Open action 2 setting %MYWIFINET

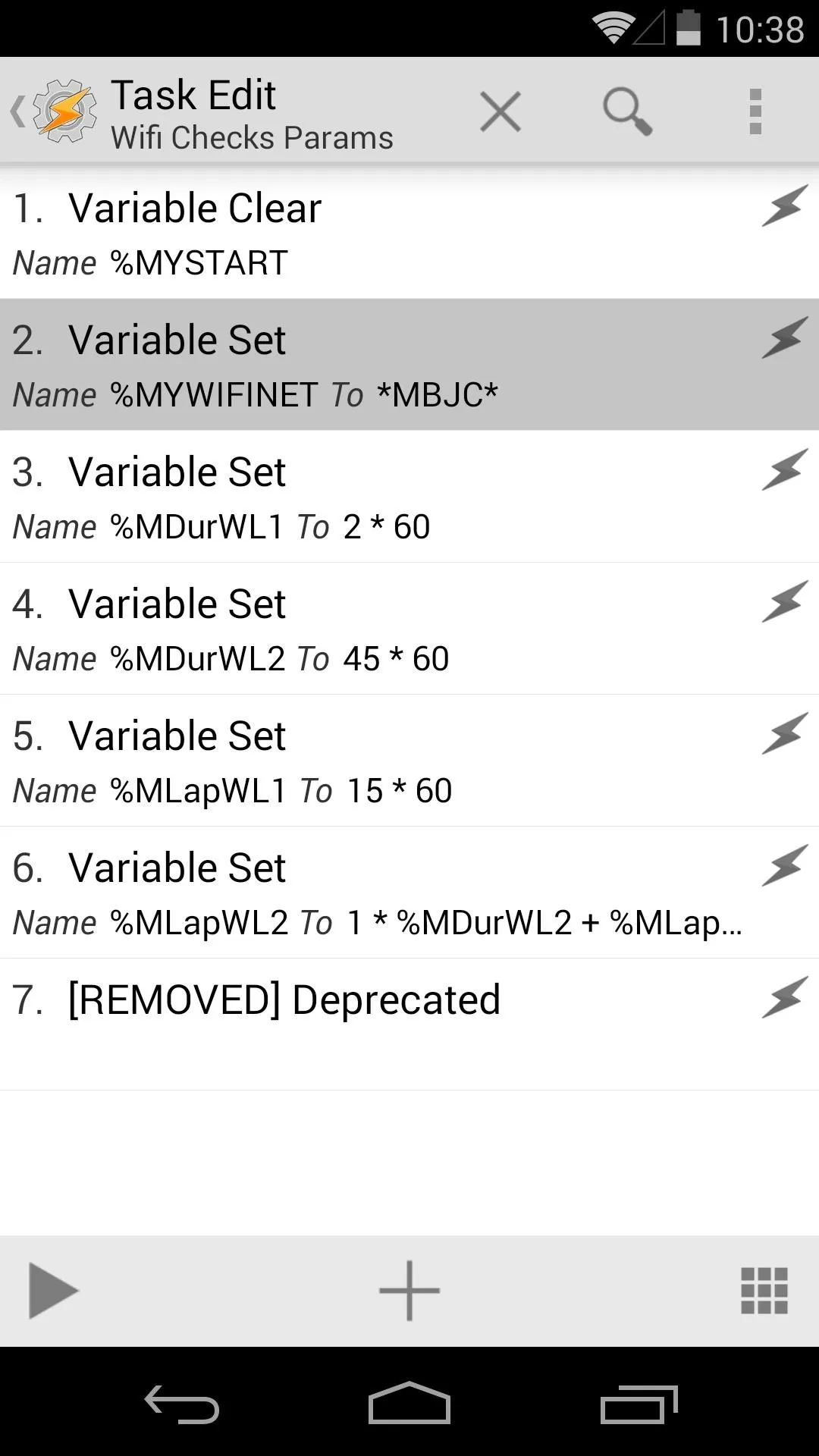coord(409,365)
